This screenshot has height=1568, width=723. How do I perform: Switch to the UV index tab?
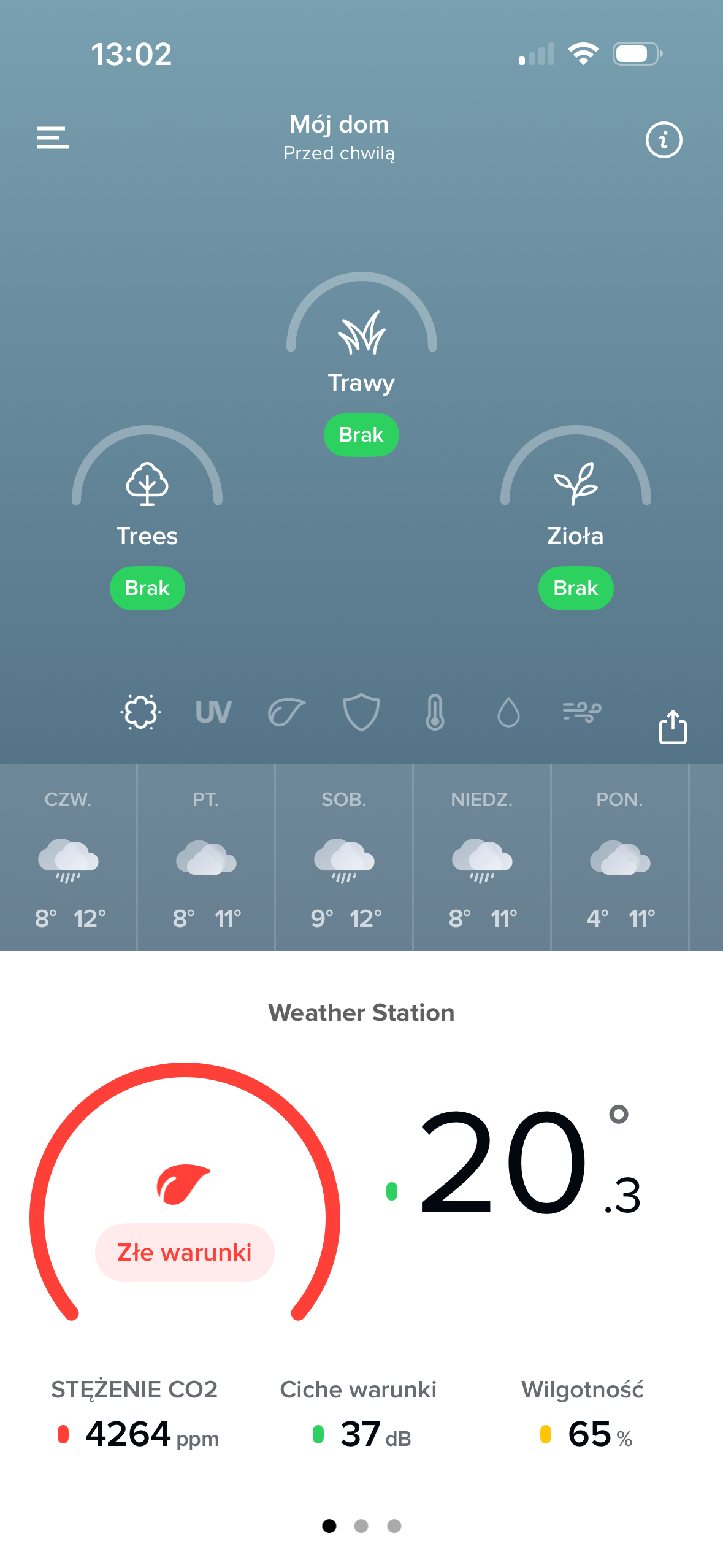click(x=213, y=712)
